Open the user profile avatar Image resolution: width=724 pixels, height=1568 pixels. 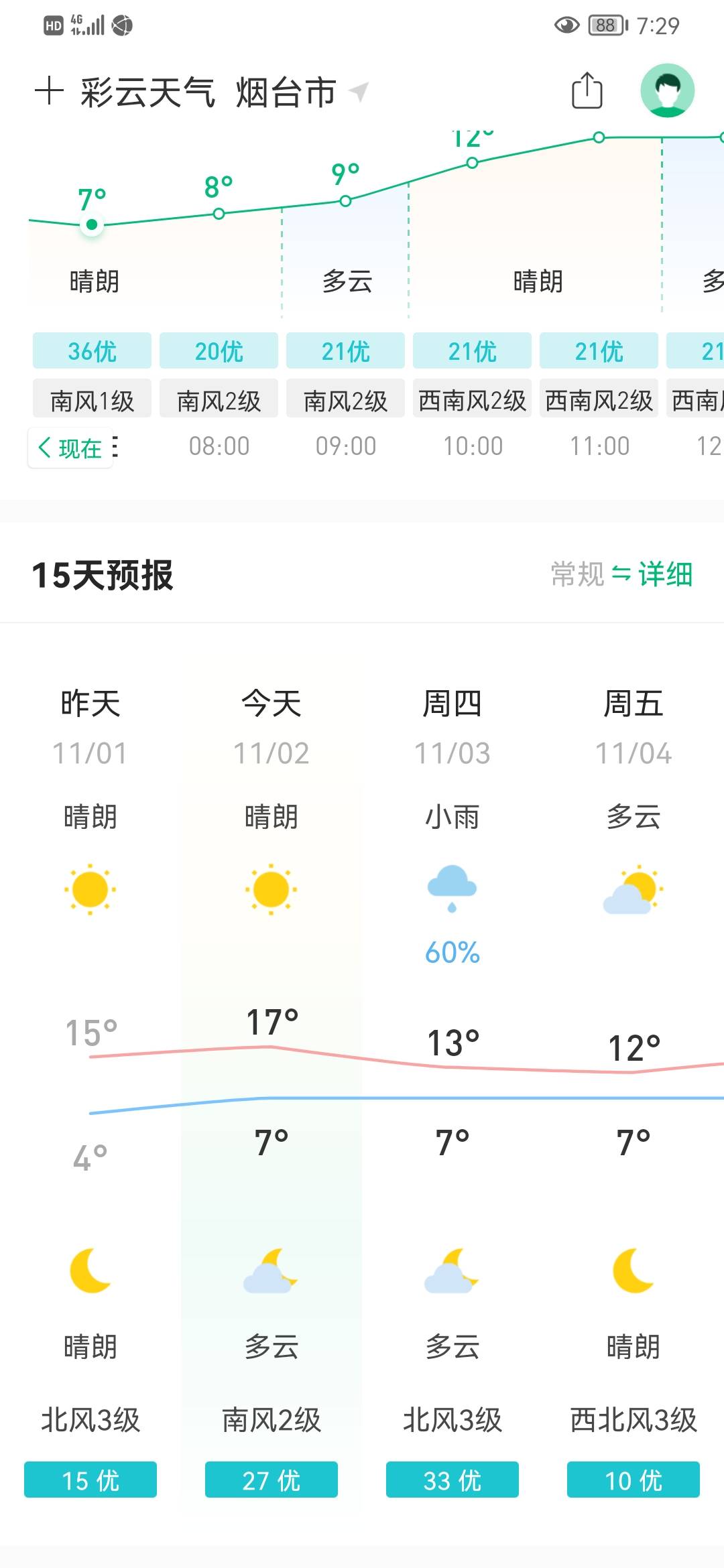click(667, 90)
